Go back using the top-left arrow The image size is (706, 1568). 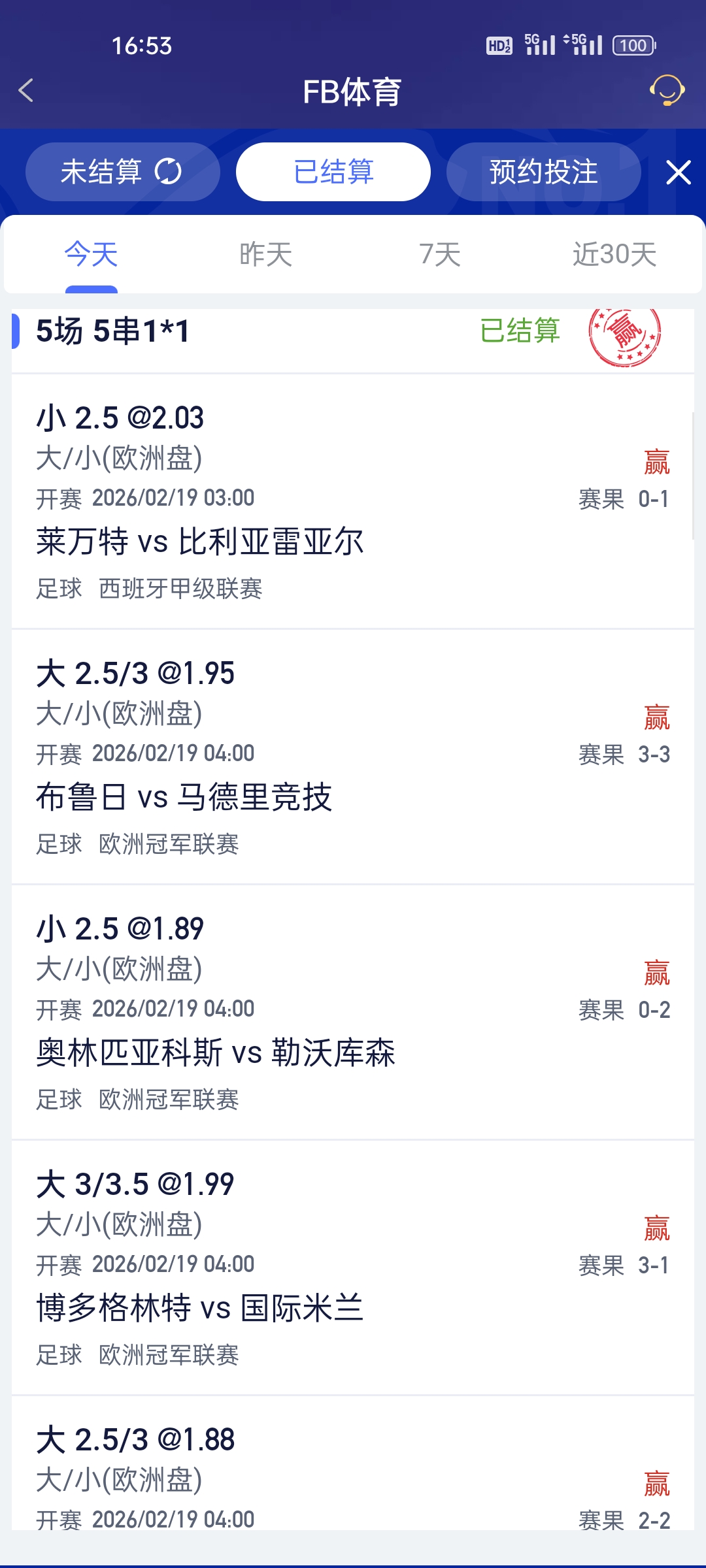[x=26, y=91]
